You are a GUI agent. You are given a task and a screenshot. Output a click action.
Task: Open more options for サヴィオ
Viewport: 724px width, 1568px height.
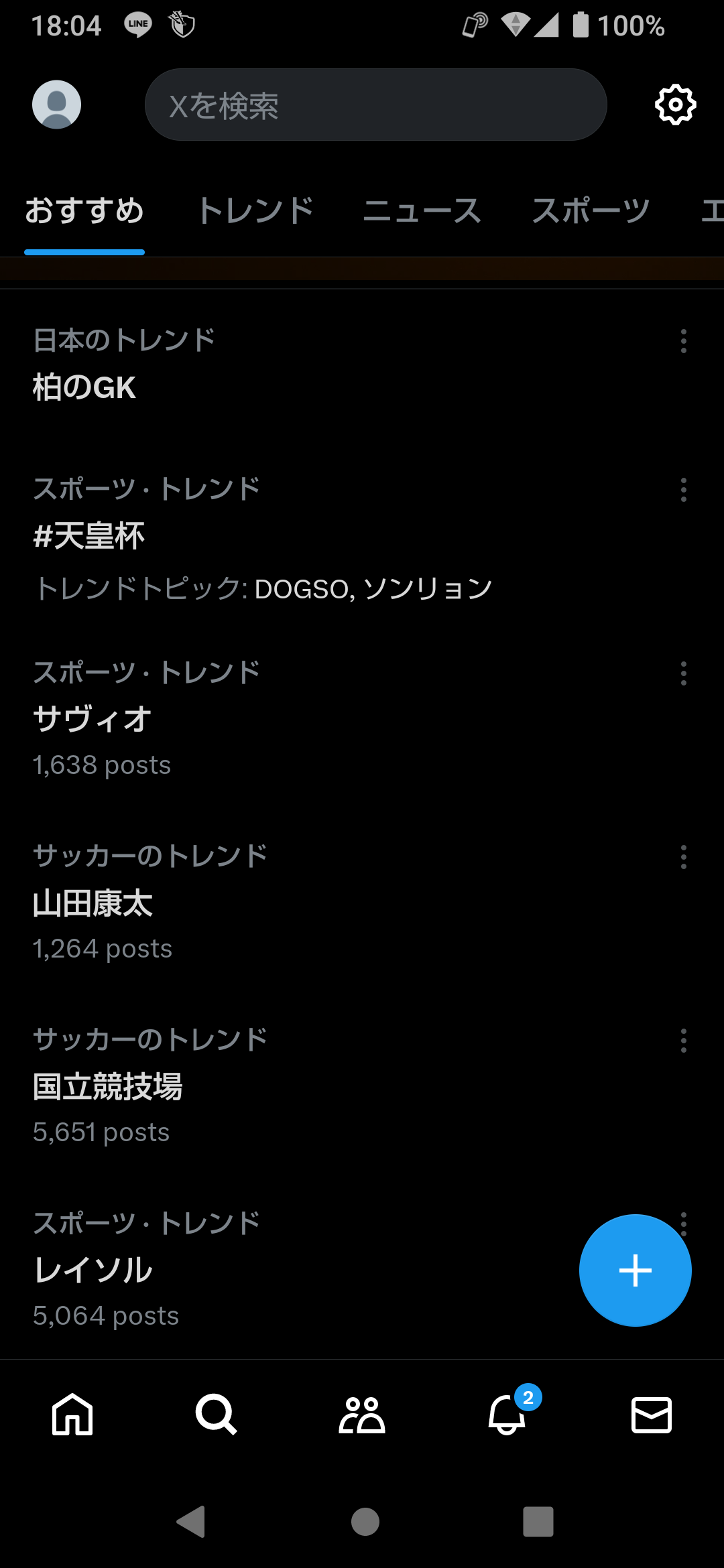tap(684, 673)
